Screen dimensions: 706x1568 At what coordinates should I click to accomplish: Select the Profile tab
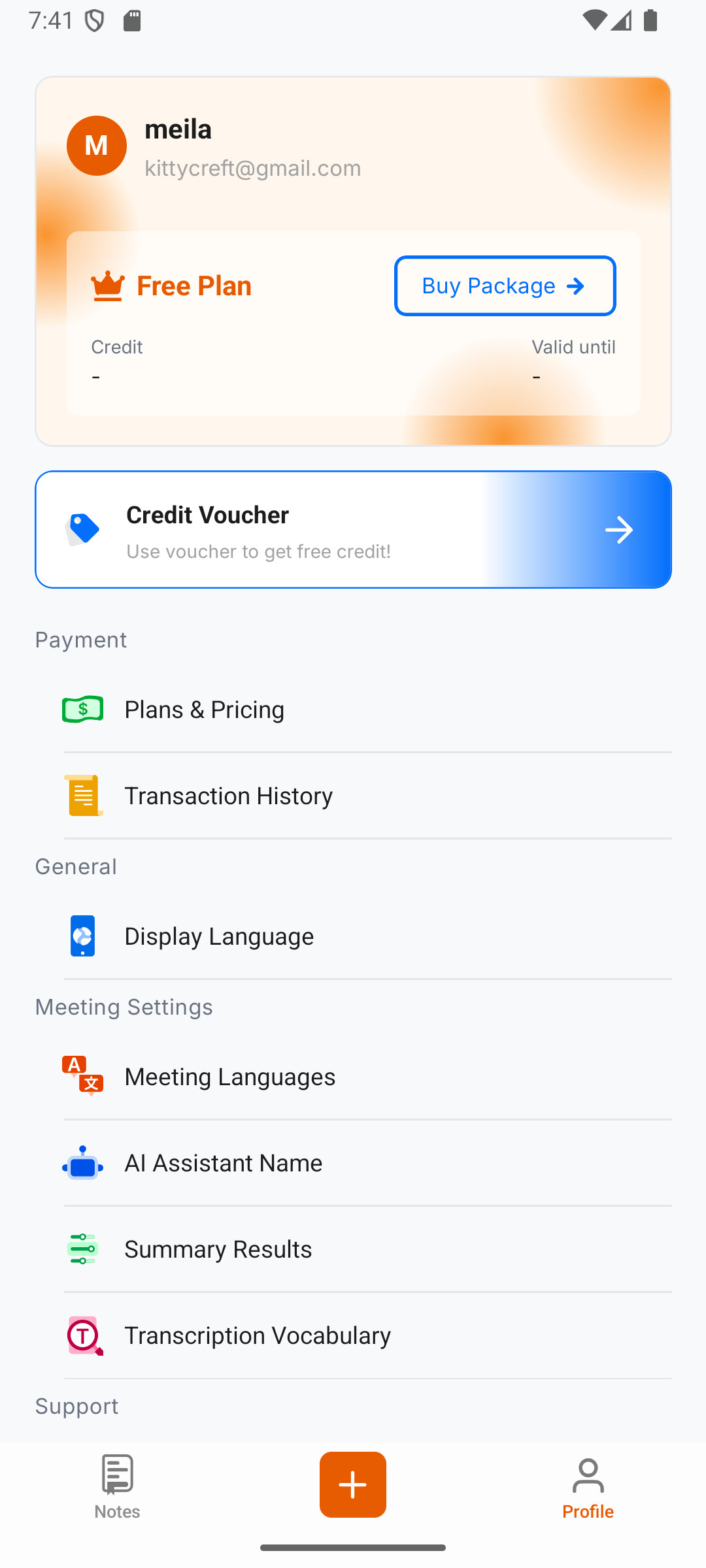click(588, 1487)
